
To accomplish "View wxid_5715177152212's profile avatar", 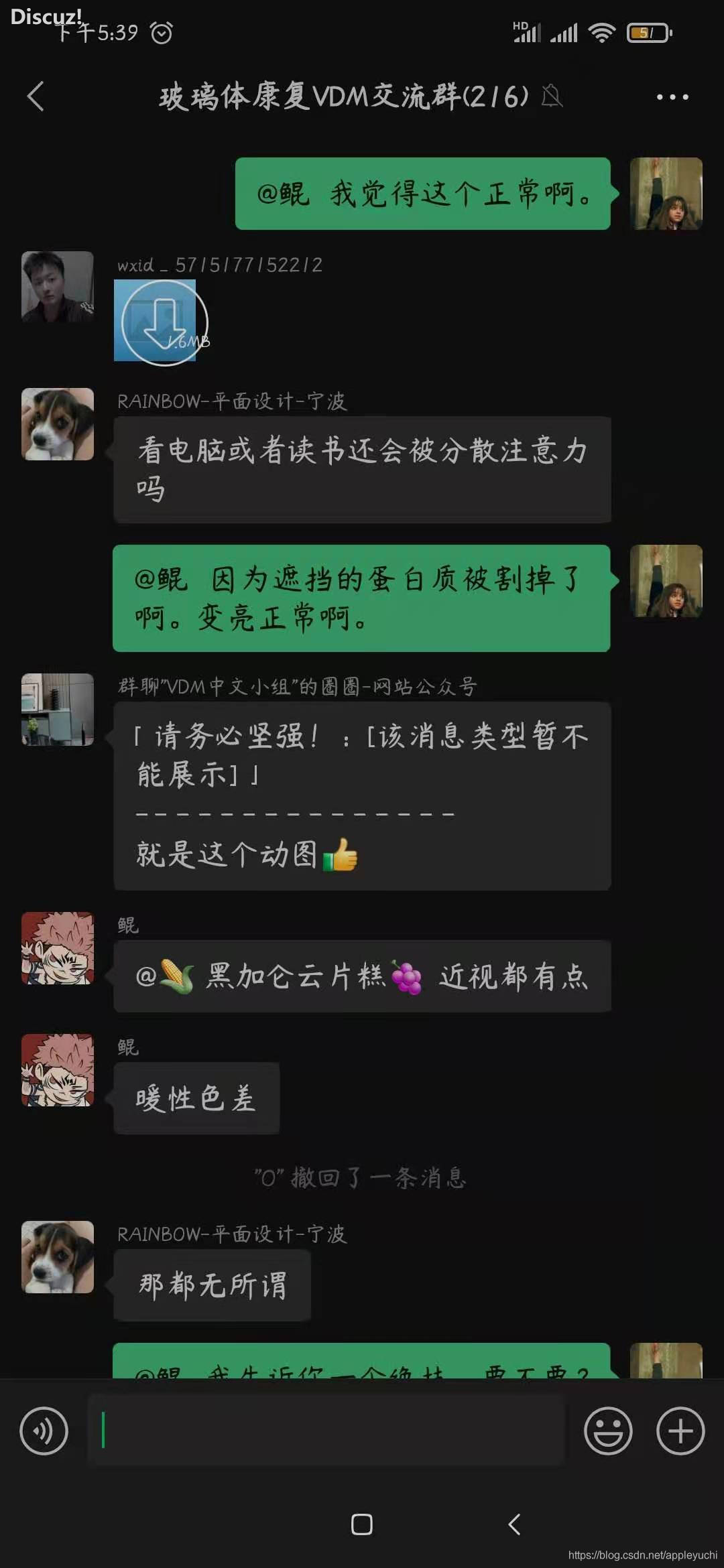I will 58,287.
